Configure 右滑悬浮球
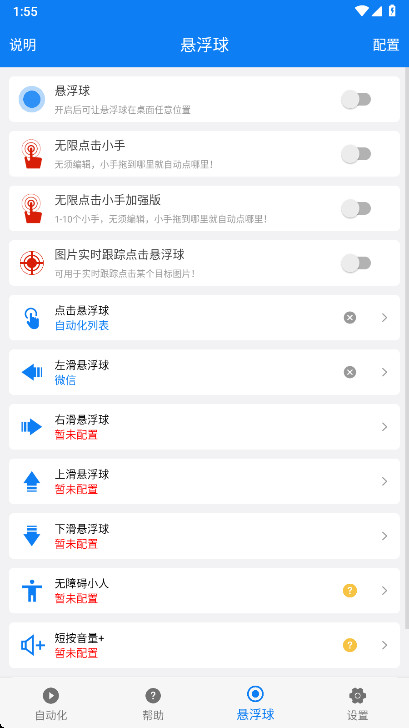The width and height of the screenshot is (409, 728). click(204, 427)
